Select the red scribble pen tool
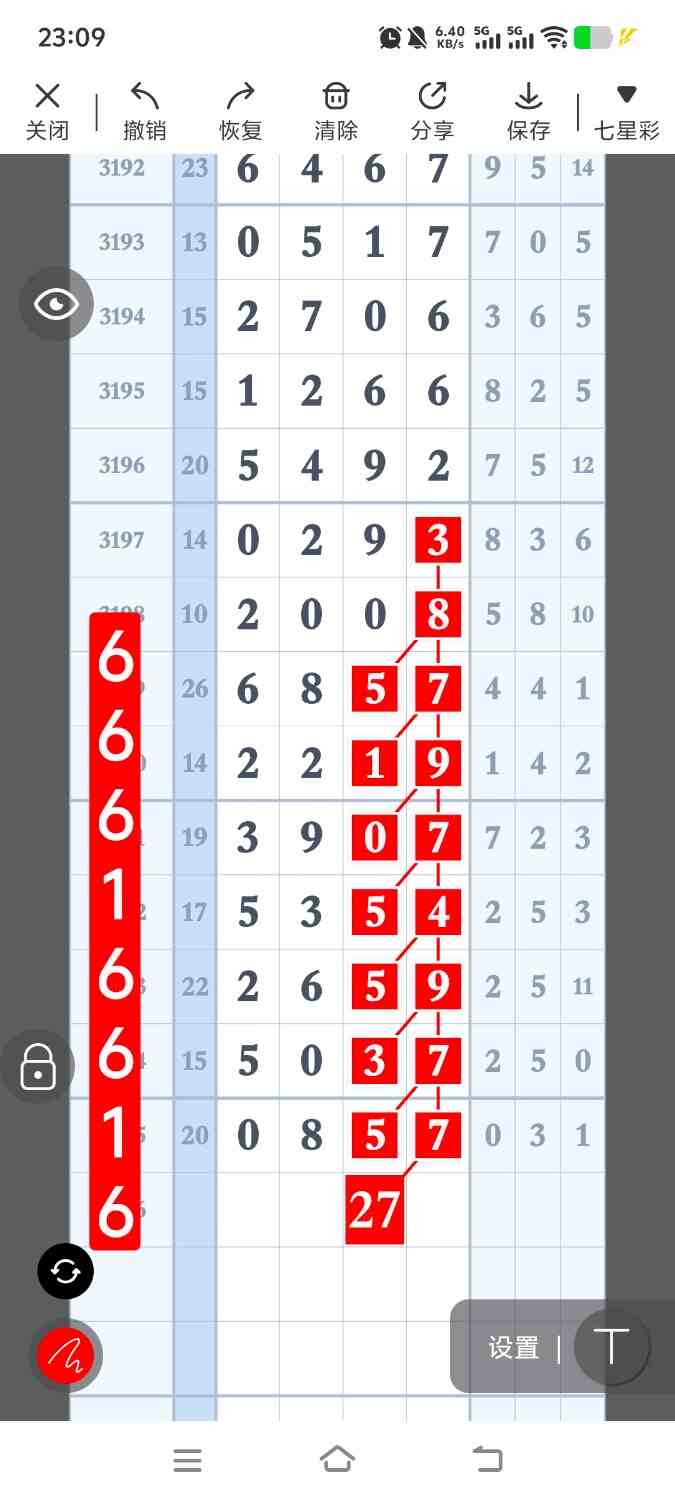 point(66,1355)
